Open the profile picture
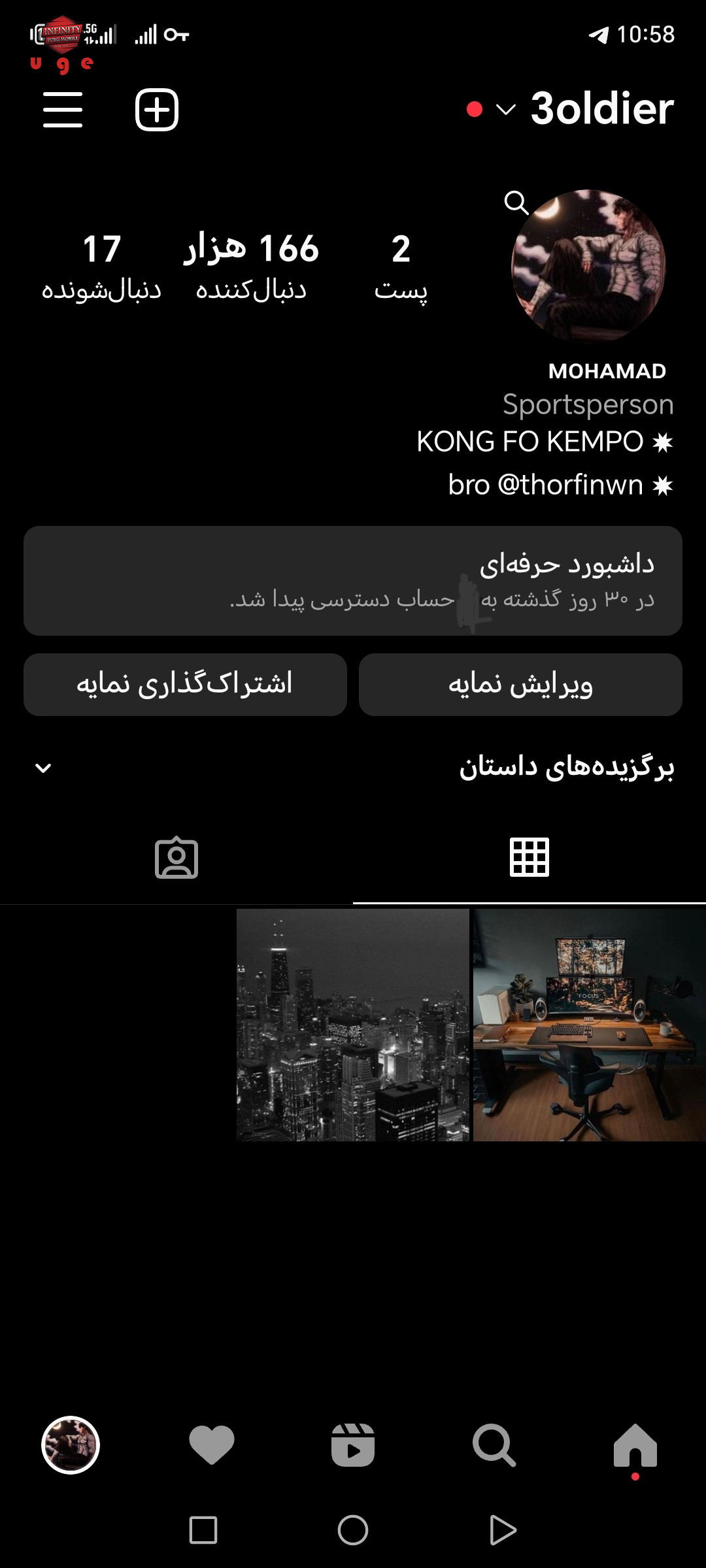Image resolution: width=706 pixels, height=1568 pixels. tap(588, 266)
